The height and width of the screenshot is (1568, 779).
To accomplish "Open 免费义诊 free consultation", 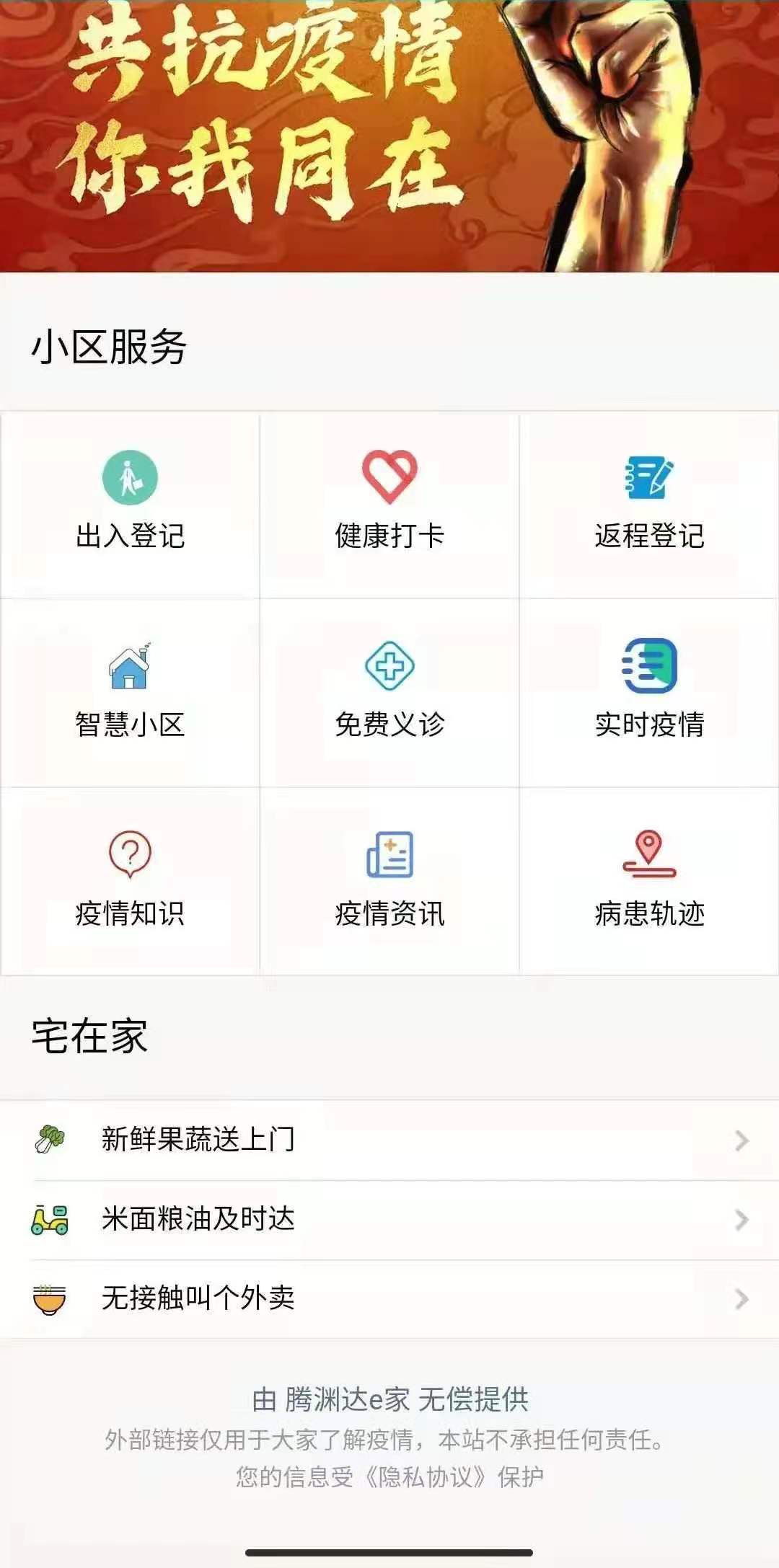I will click(x=389, y=693).
